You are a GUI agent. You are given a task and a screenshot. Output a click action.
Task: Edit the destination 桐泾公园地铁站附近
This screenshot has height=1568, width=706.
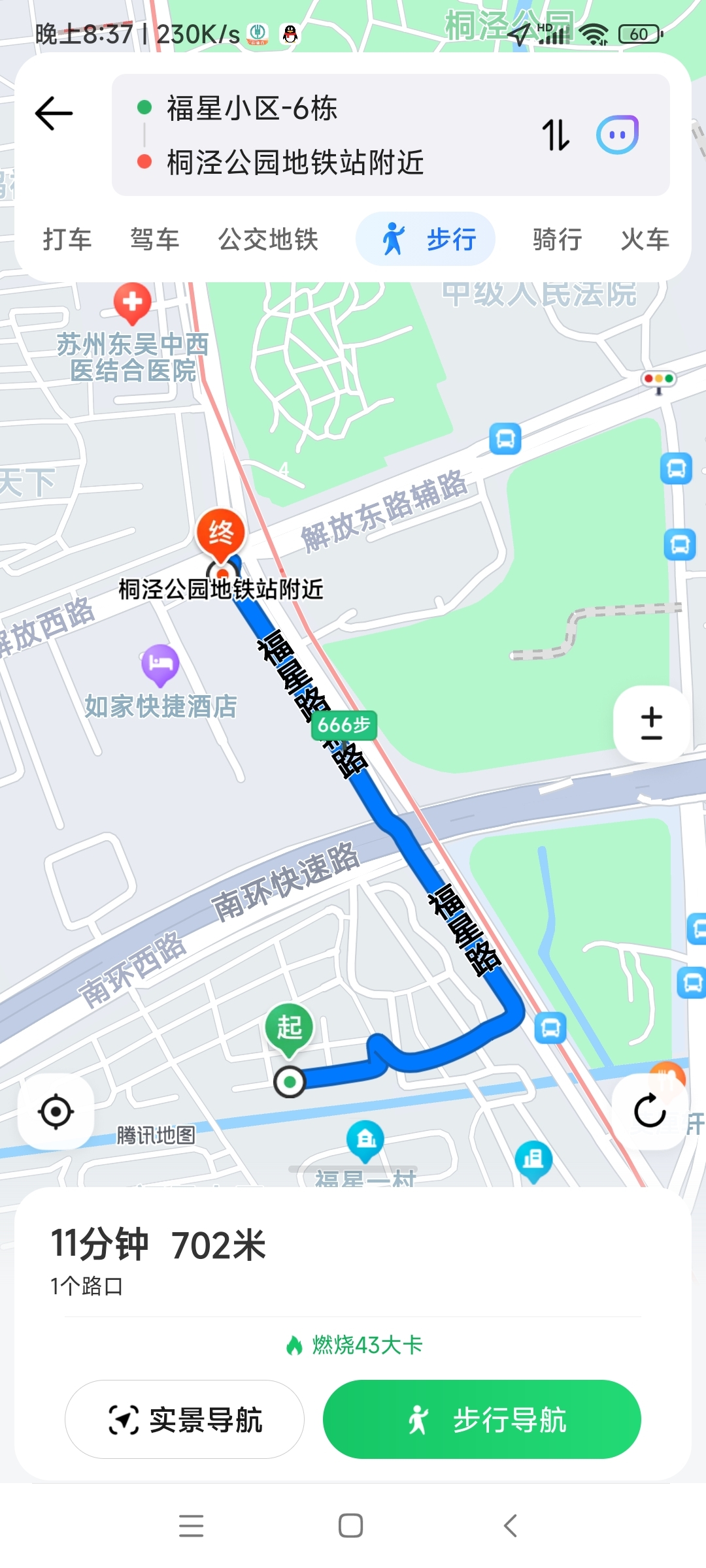coord(295,163)
